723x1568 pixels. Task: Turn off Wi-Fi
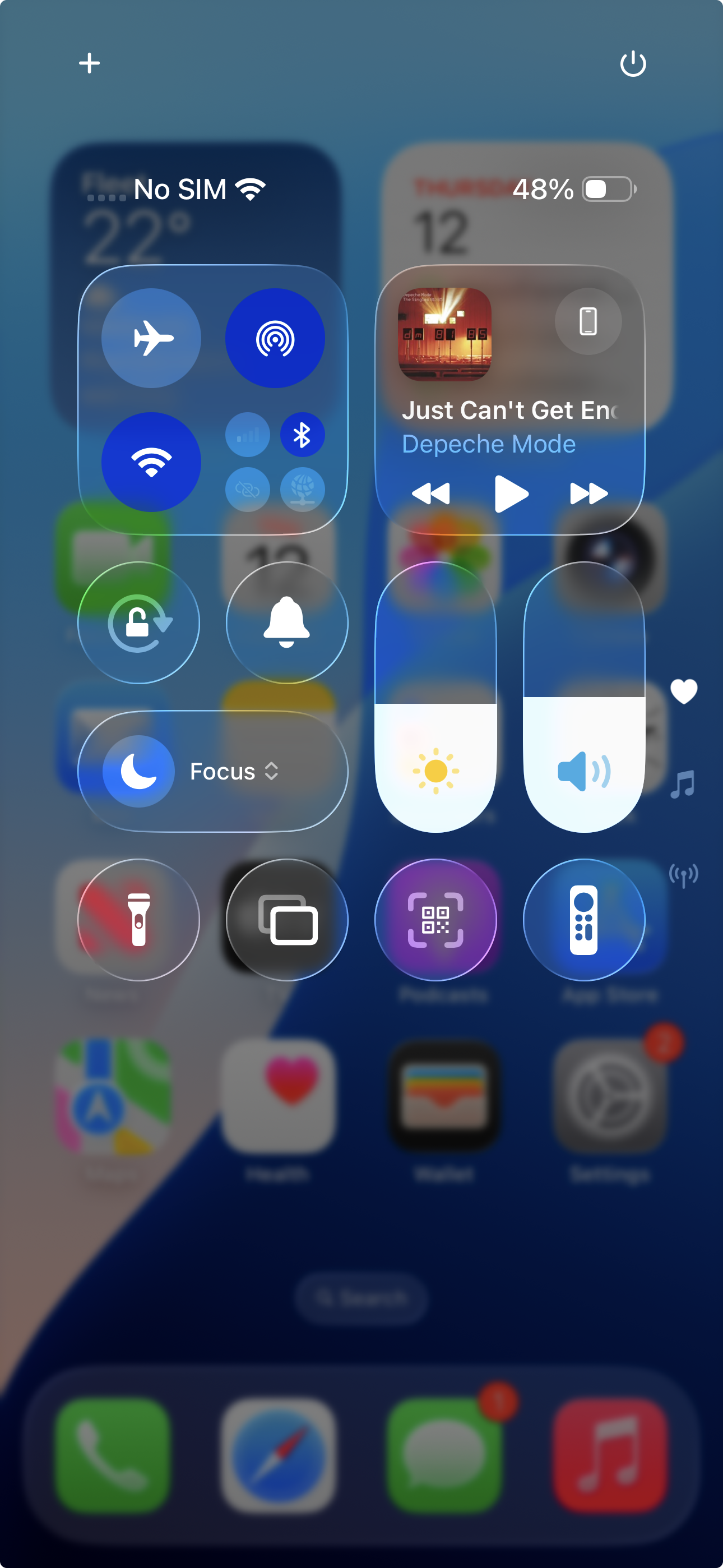tap(151, 462)
